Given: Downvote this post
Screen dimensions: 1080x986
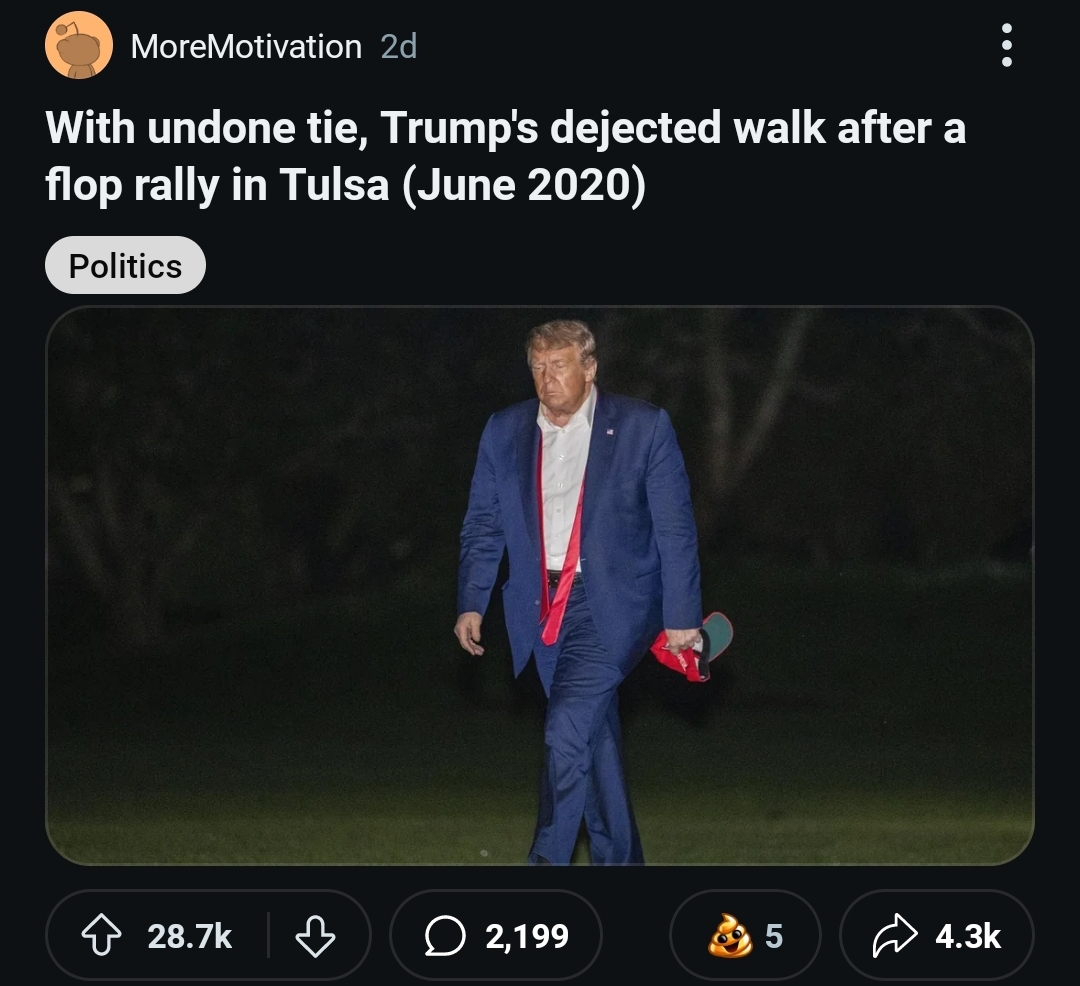Looking at the screenshot, I should 315,935.
